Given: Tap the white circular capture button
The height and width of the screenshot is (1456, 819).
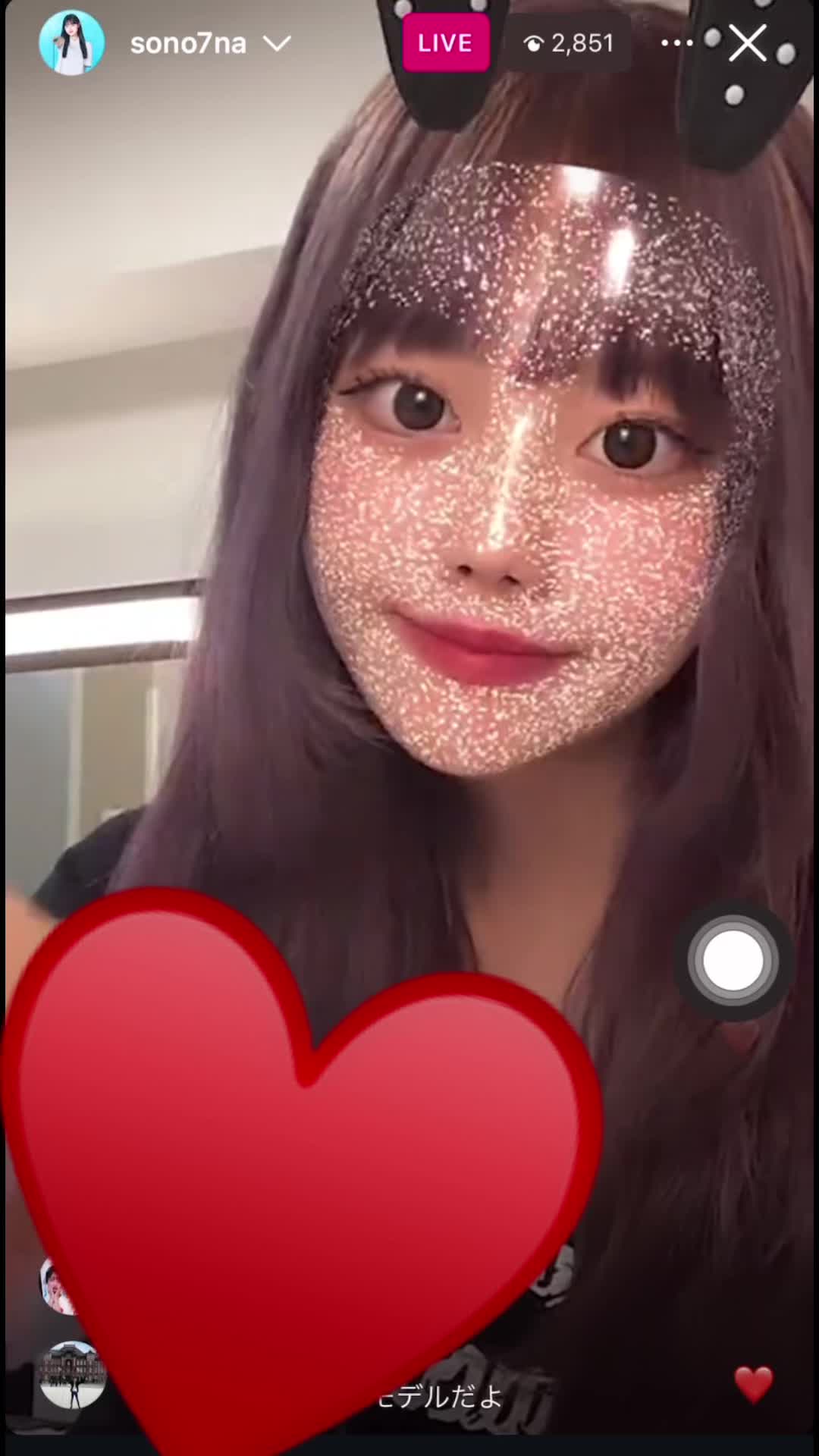Looking at the screenshot, I should (x=733, y=961).
